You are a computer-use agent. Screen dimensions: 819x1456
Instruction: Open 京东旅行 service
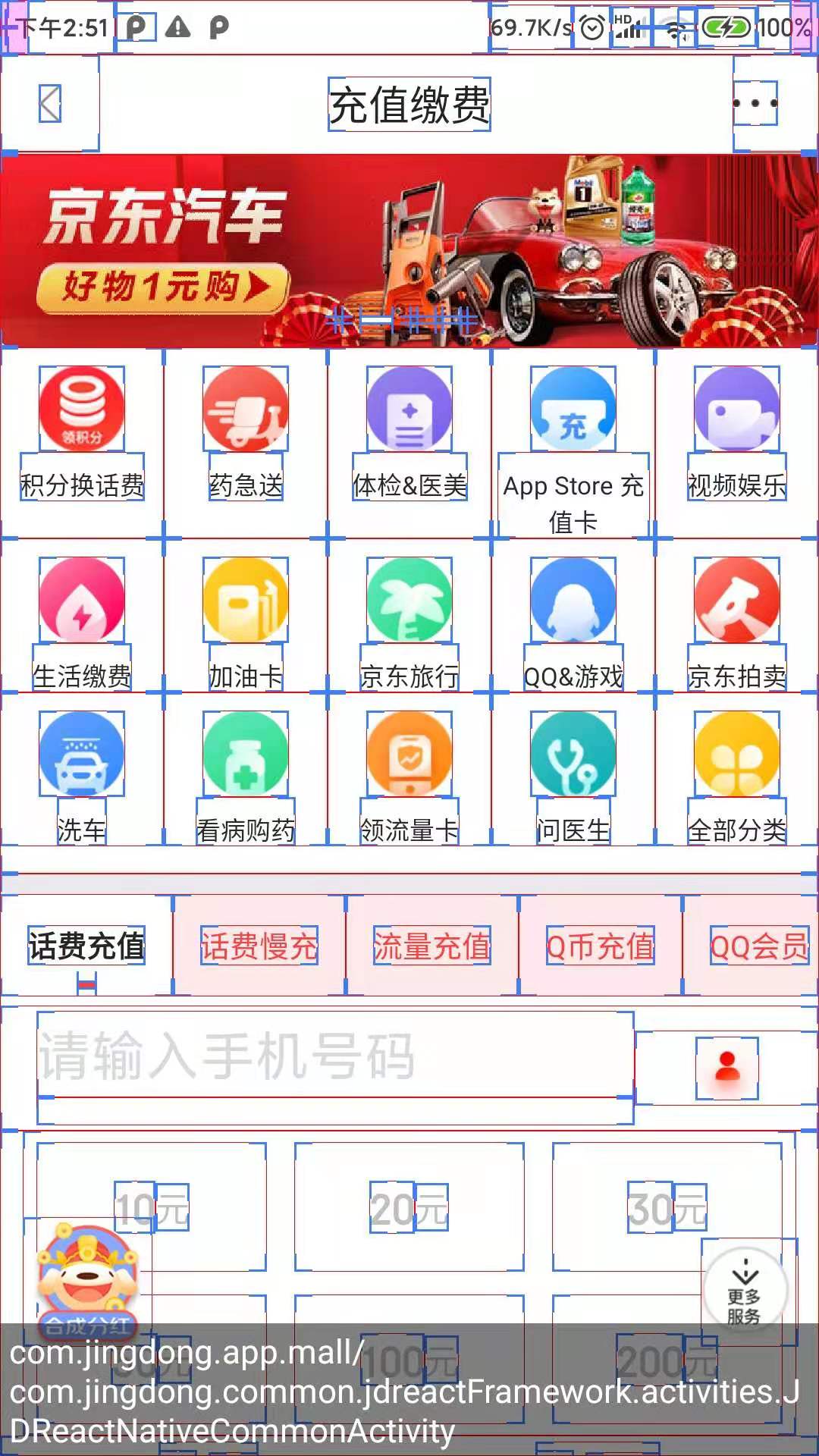point(409,618)
